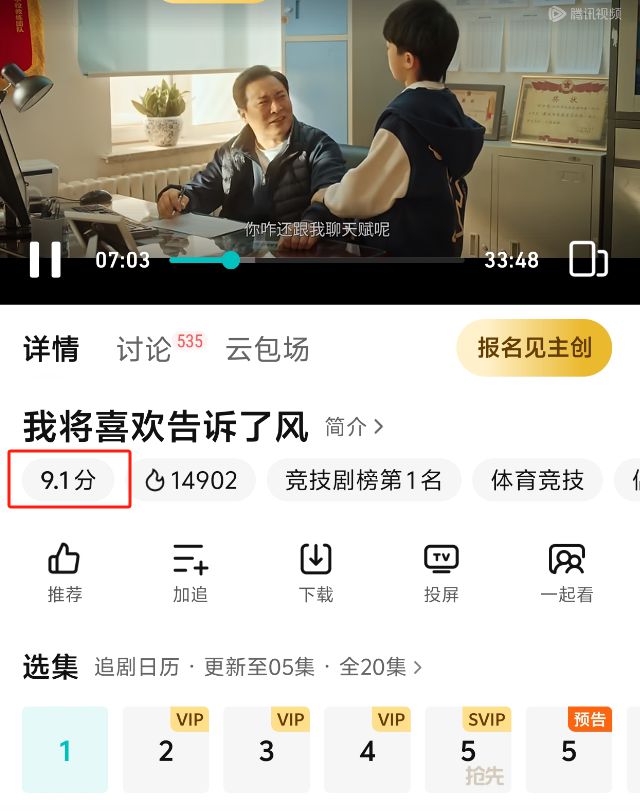The height and width of the screenshot is (811, 640).
Task: Tap the 报名见主创 button
Action: click(x=534, y=348)
